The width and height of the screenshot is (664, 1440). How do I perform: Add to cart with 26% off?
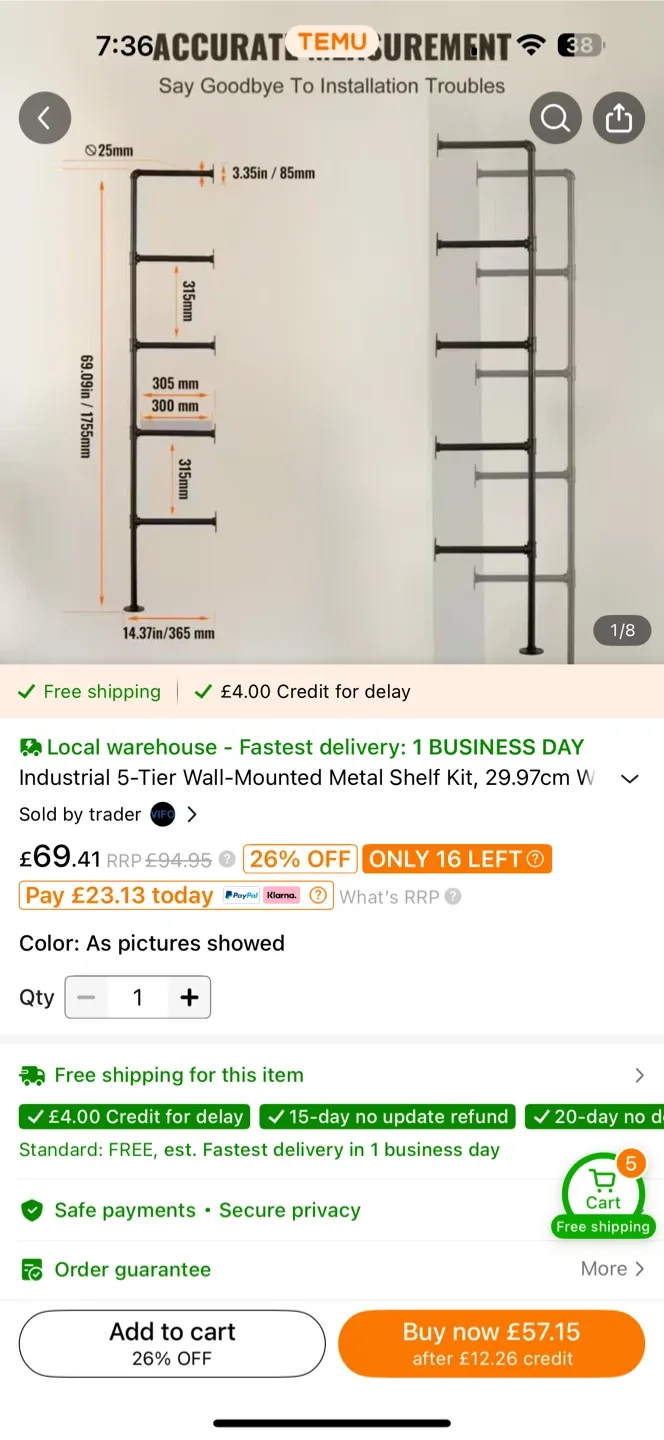click(172, 1343)
